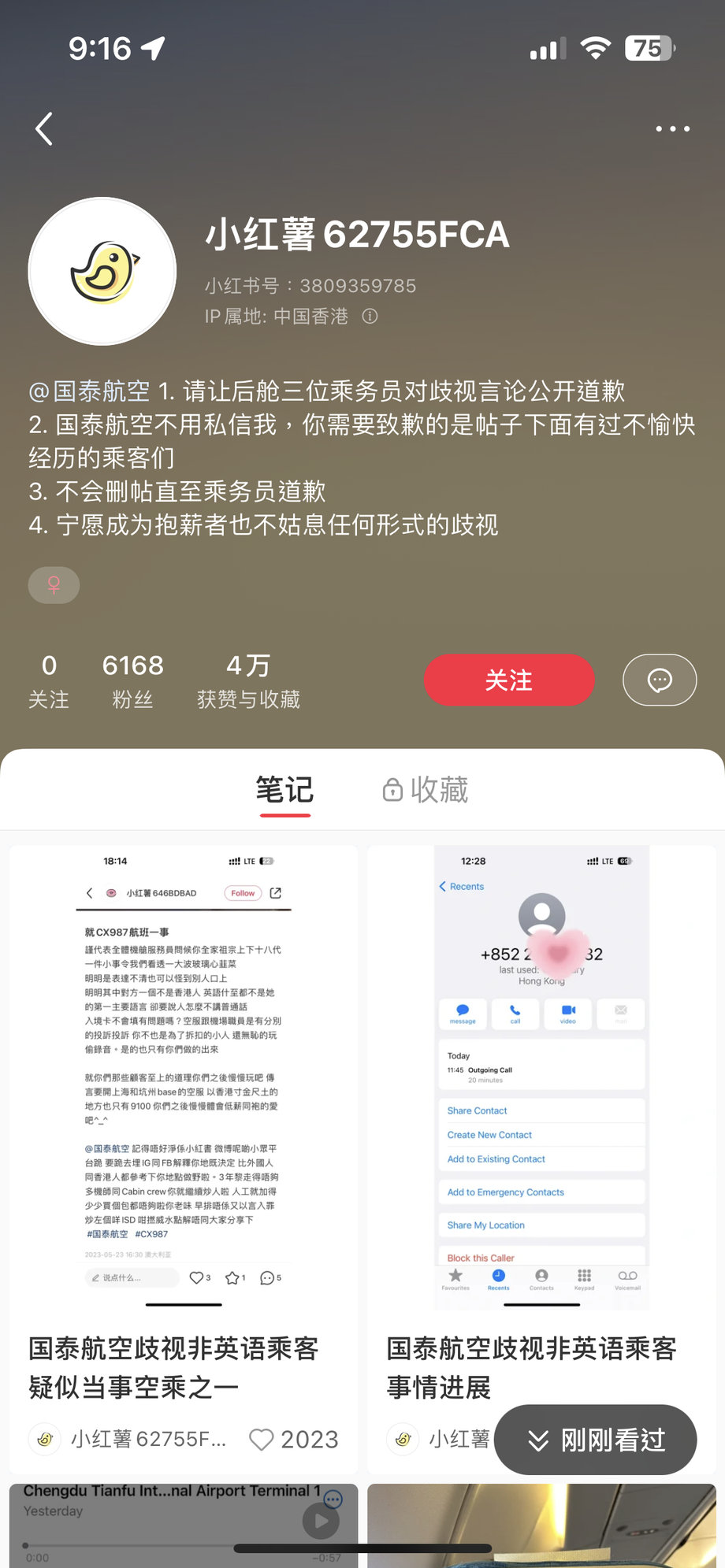Go back using the top-left arrow
The image size is (725, 1568).
pos(45,128)
